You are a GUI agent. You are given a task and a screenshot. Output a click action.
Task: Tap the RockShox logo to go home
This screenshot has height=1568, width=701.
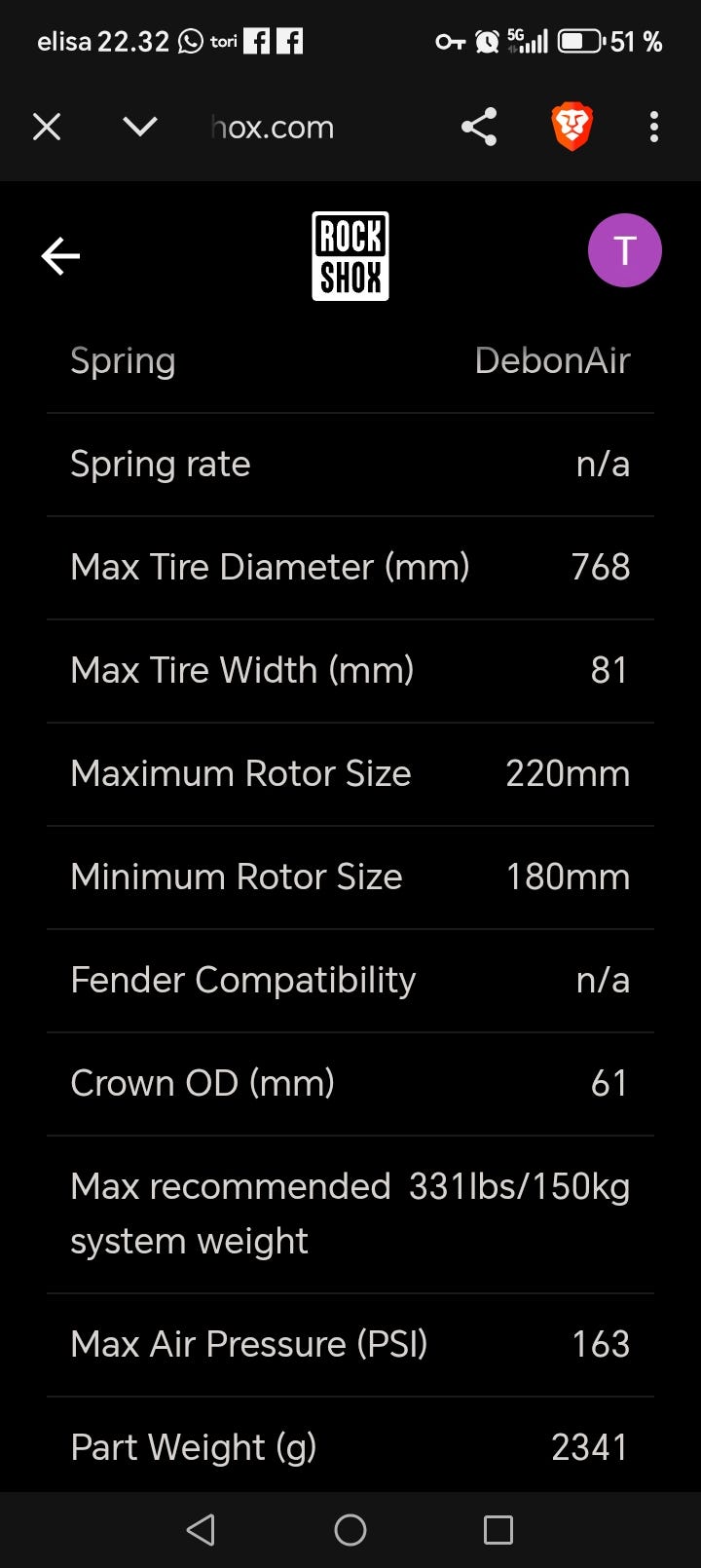(350, 256)
